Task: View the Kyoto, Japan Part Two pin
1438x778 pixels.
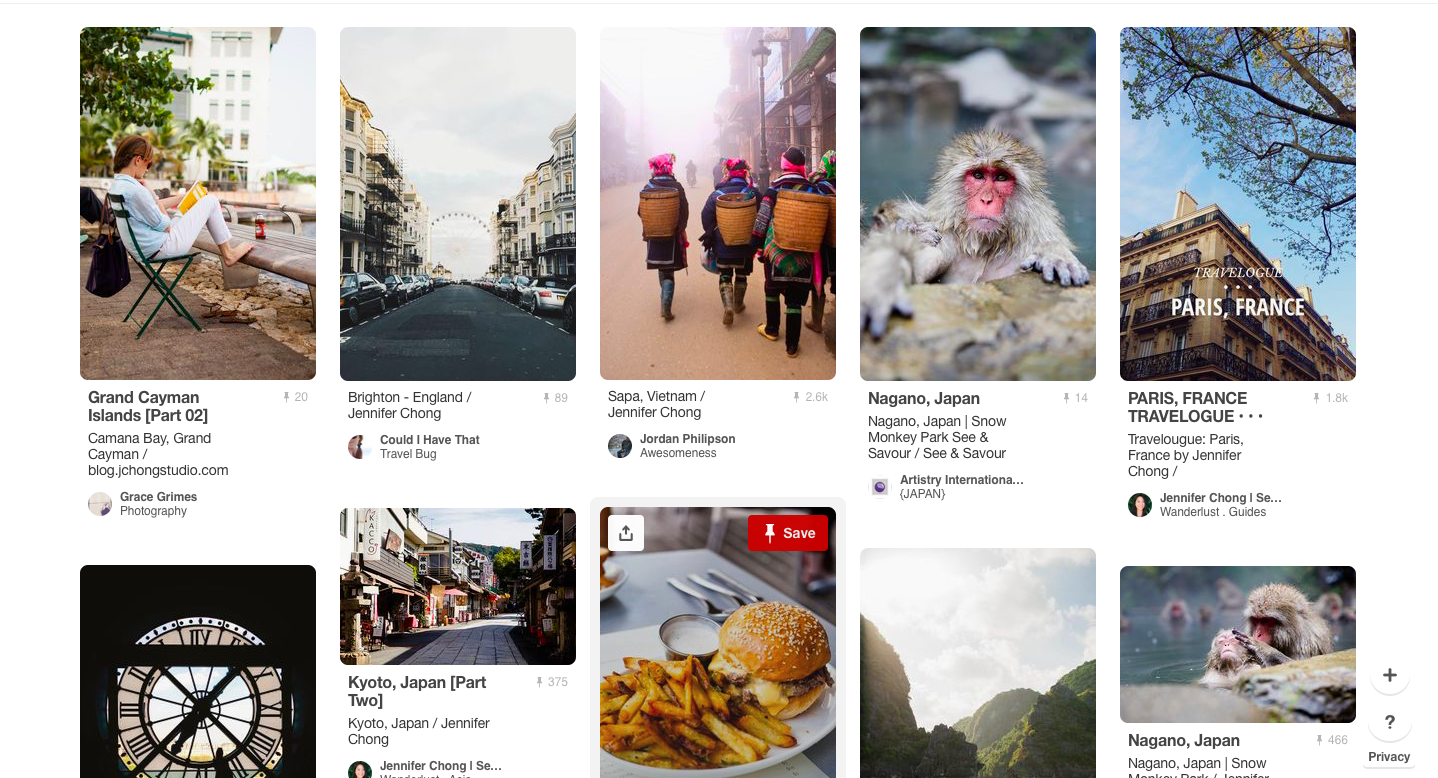Action: point(458,586)
